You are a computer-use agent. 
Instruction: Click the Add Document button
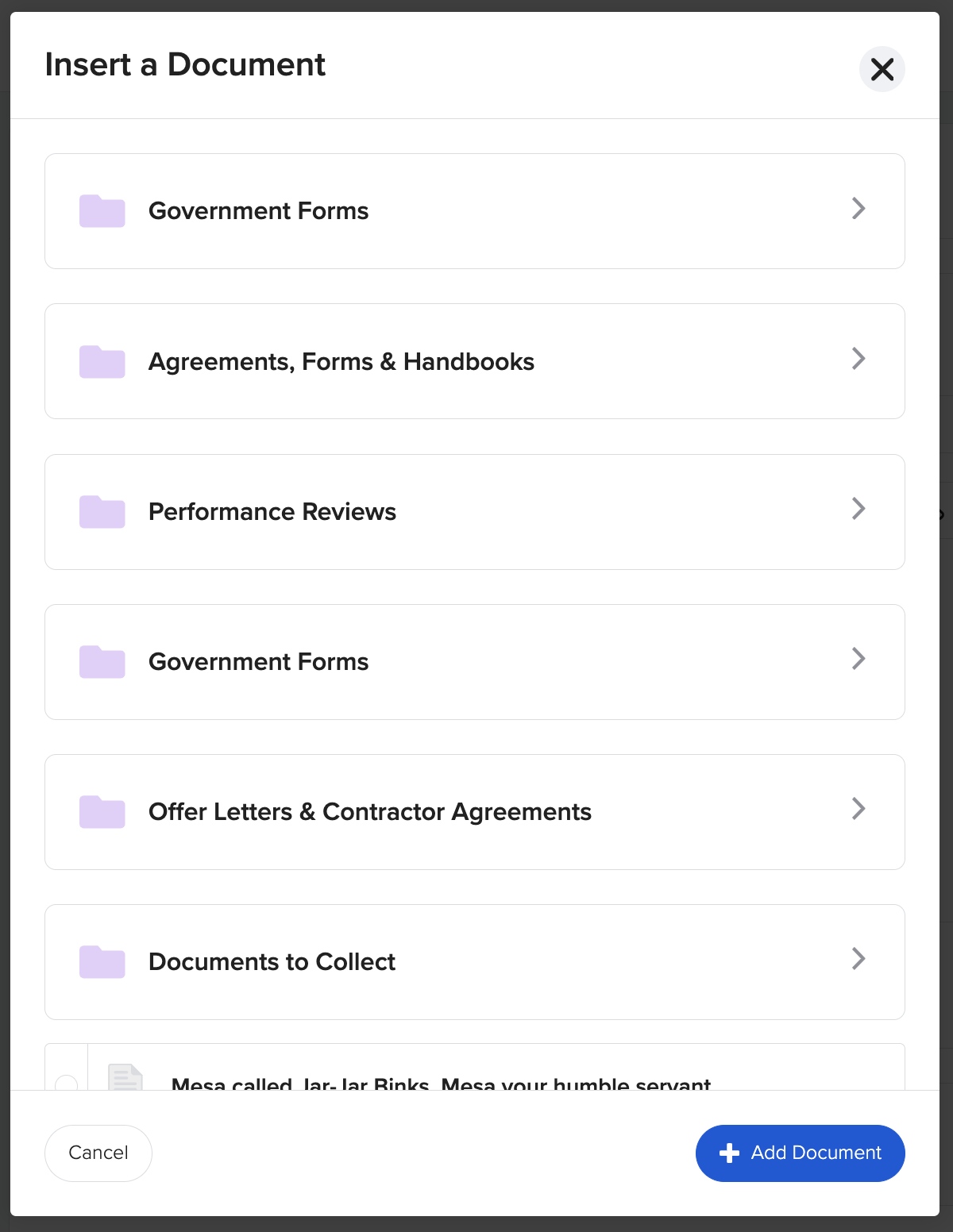pyautogui.click(x=800, y=1153)
